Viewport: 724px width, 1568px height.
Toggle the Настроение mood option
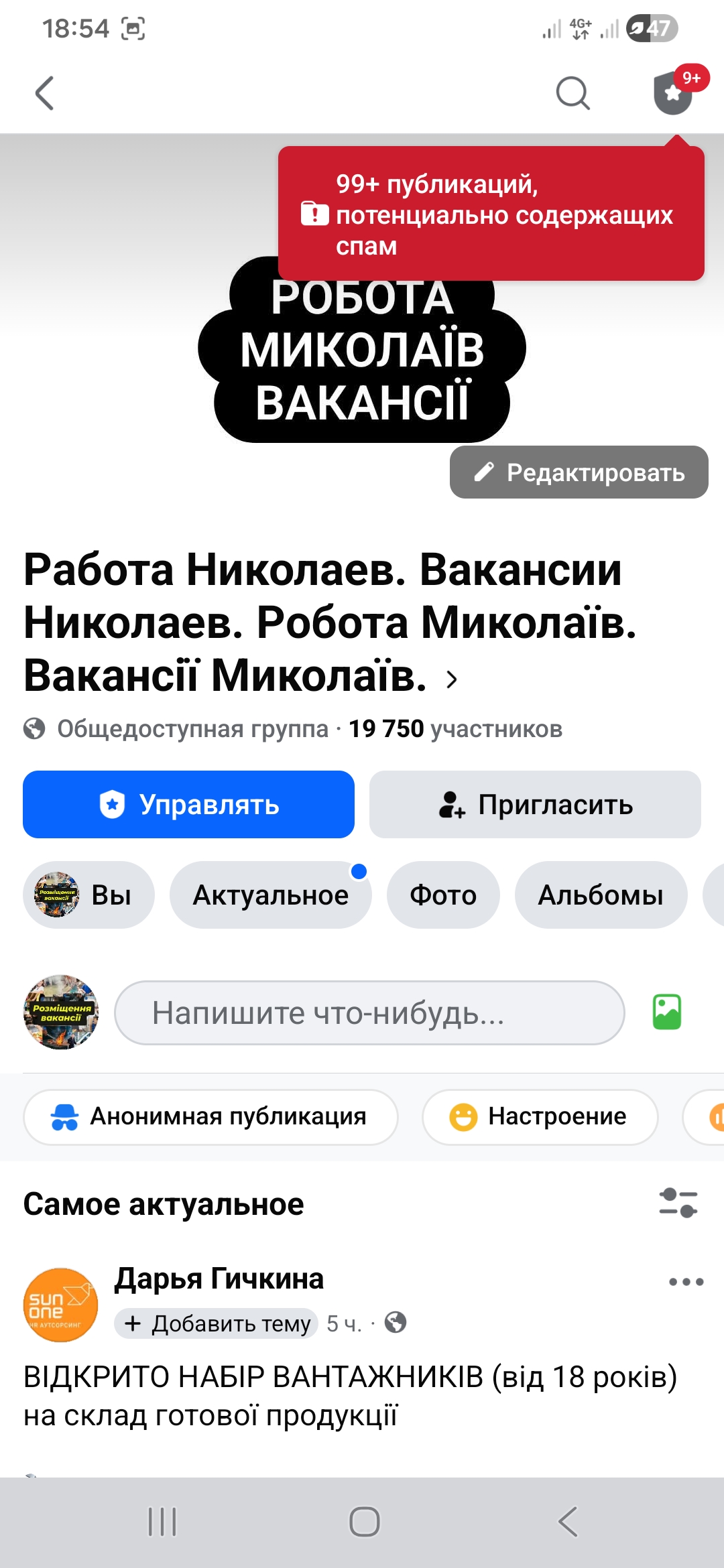(x=540, y=1117)
